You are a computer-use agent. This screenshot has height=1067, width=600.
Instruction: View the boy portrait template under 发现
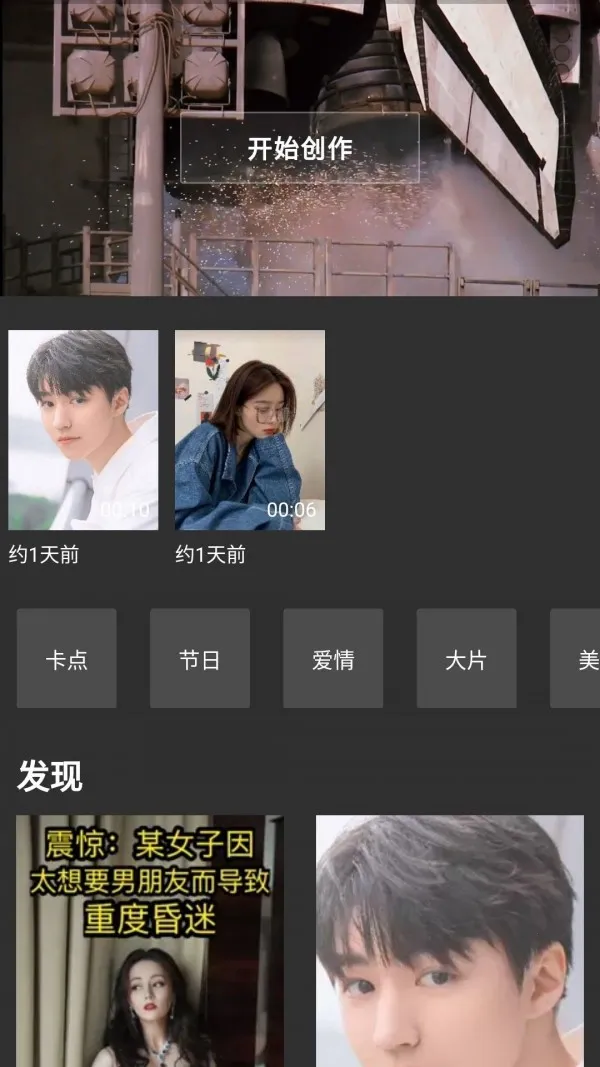pyautogui.click(x=450, y=940)
